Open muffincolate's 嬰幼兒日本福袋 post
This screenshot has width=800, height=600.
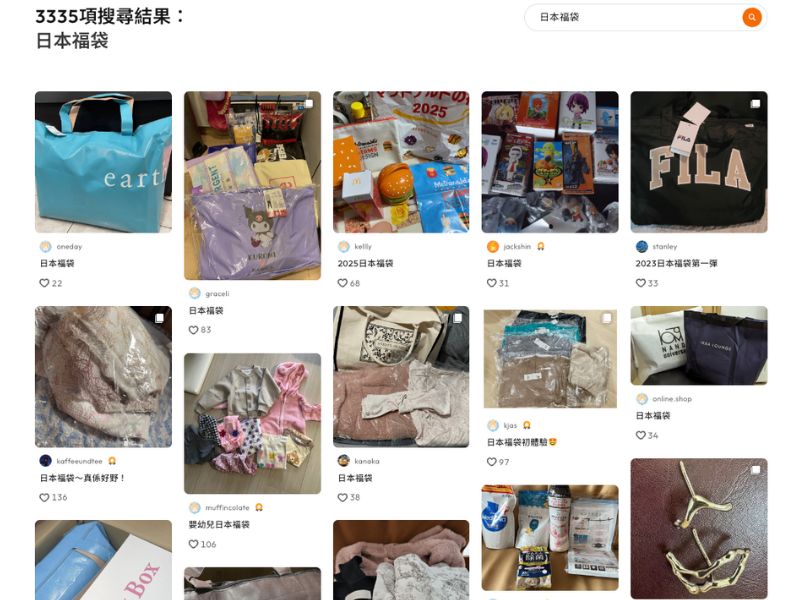pos(252,424)
